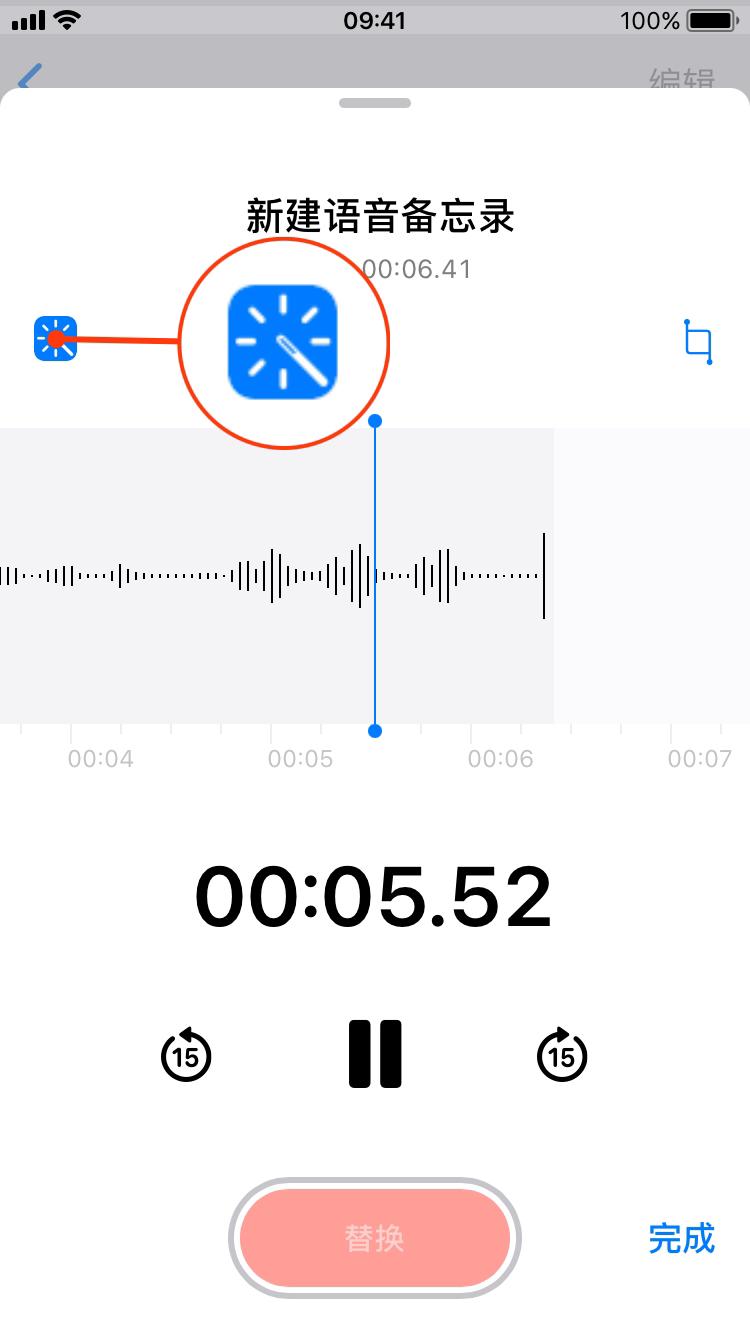Tap 完成 to finish editing
The width and height of the screenshot is (750, 1334).
click(681, 1238)
